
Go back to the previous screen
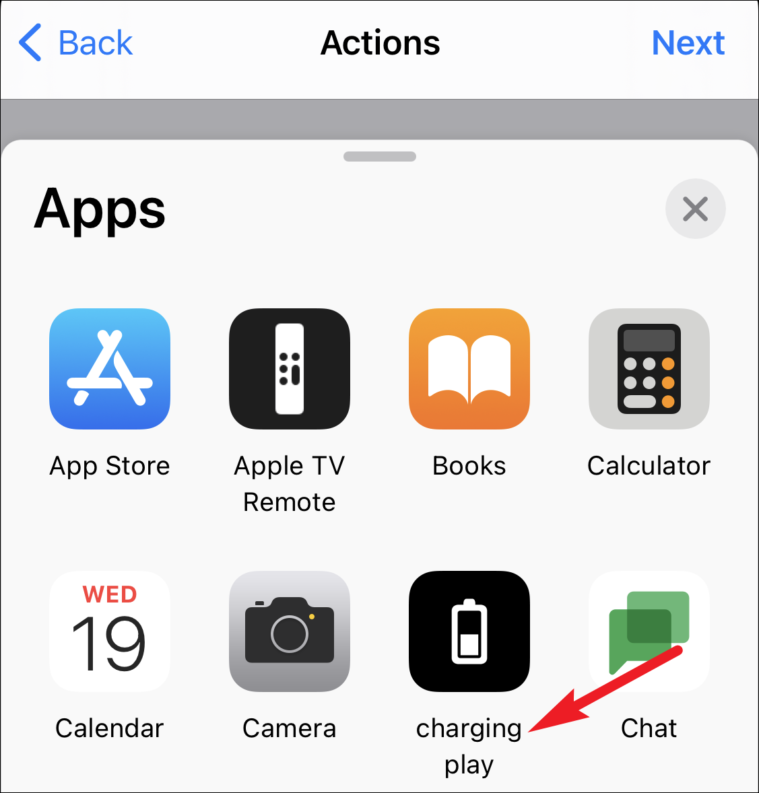pos(76,43)
